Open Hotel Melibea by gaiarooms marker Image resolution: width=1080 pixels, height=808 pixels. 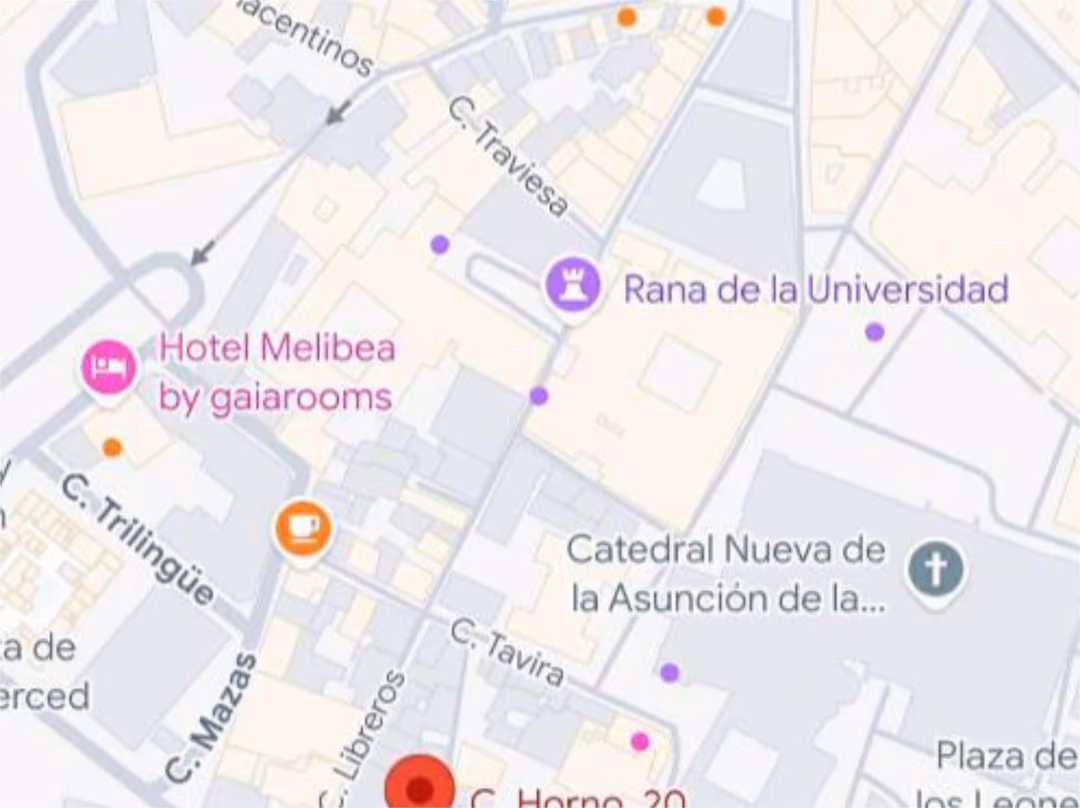pos(109,368)
